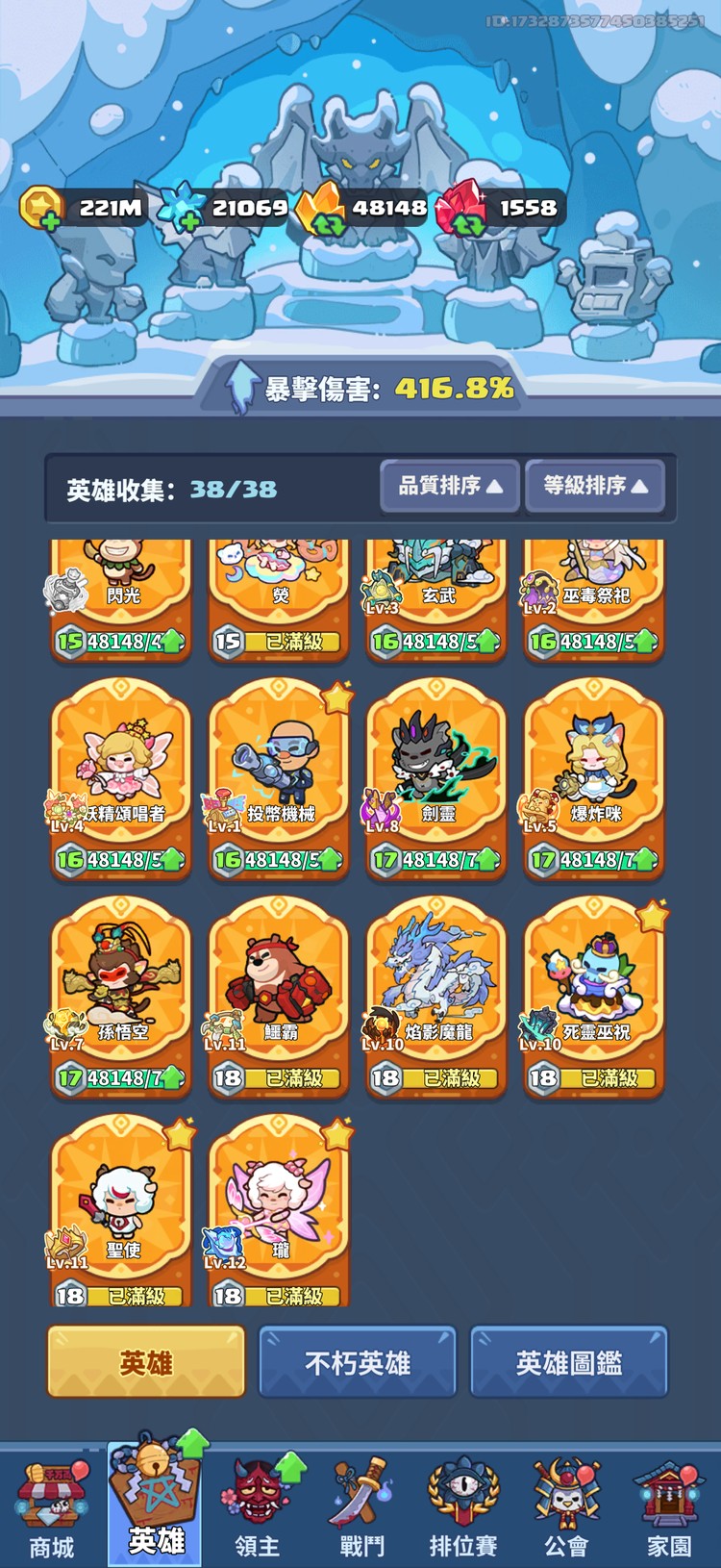
Task: Tap the exchange icon on the red crystal counter
Action: [470, 222]
